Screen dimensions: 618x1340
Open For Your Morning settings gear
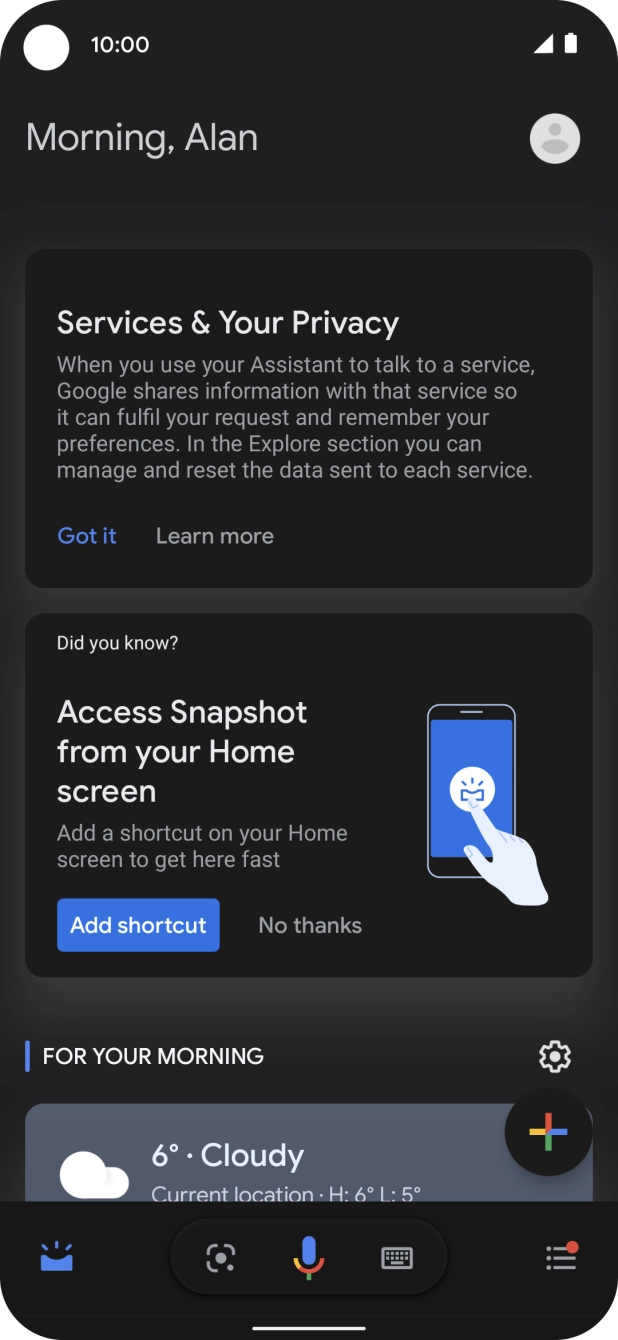(x=554, y=1056)
